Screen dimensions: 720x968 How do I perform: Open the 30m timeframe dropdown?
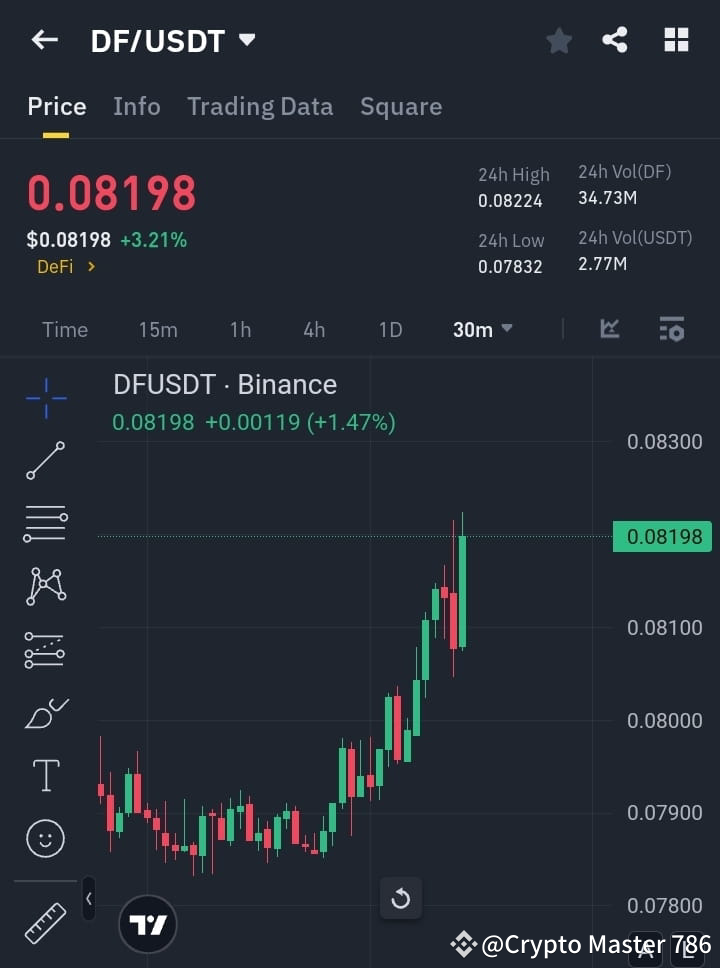click(x=482, y=329)
